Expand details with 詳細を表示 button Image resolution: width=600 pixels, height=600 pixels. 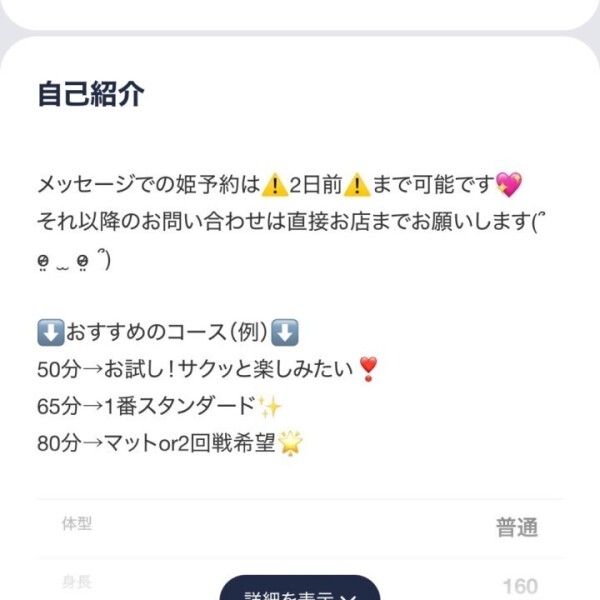pyautogui.click(x=299, y=590)
